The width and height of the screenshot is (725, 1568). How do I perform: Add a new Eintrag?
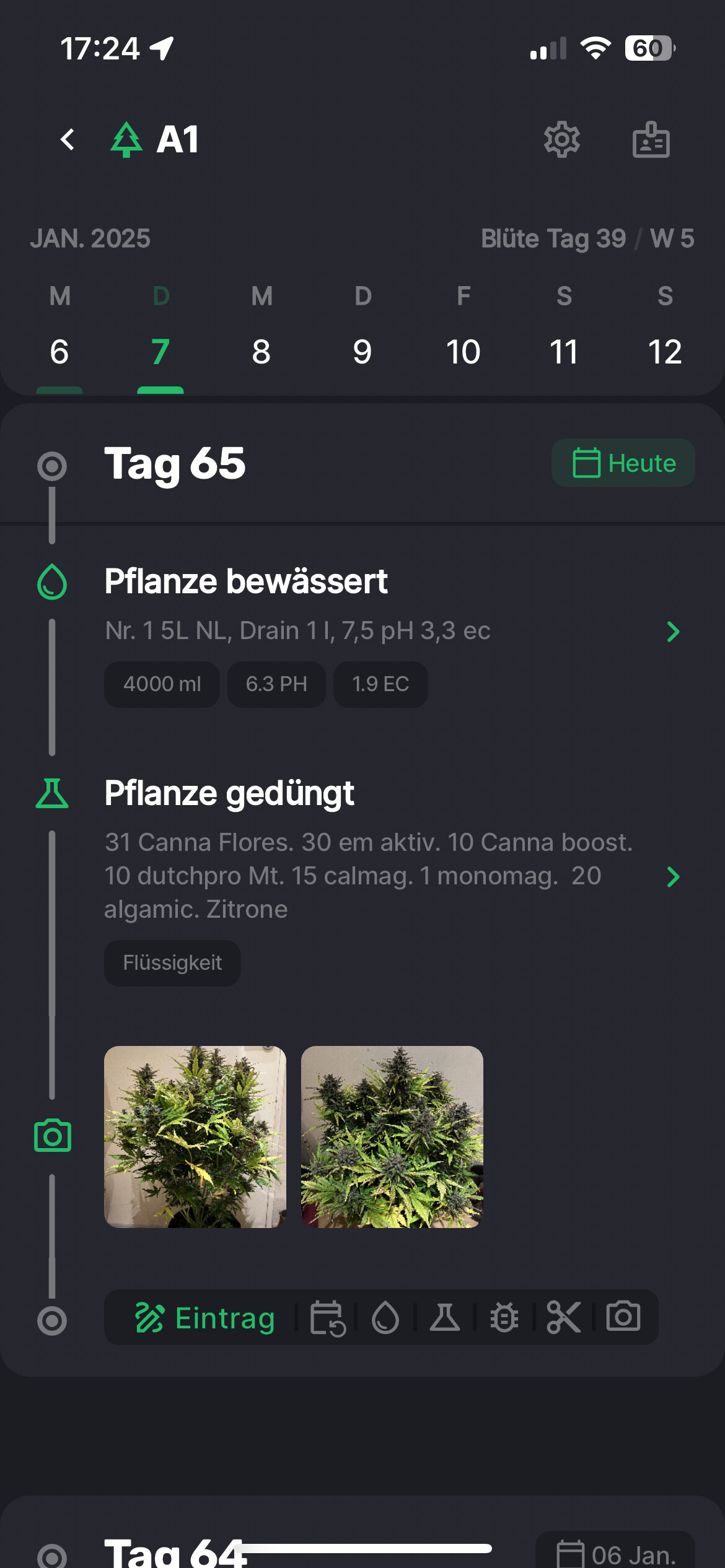[205, 1318]
